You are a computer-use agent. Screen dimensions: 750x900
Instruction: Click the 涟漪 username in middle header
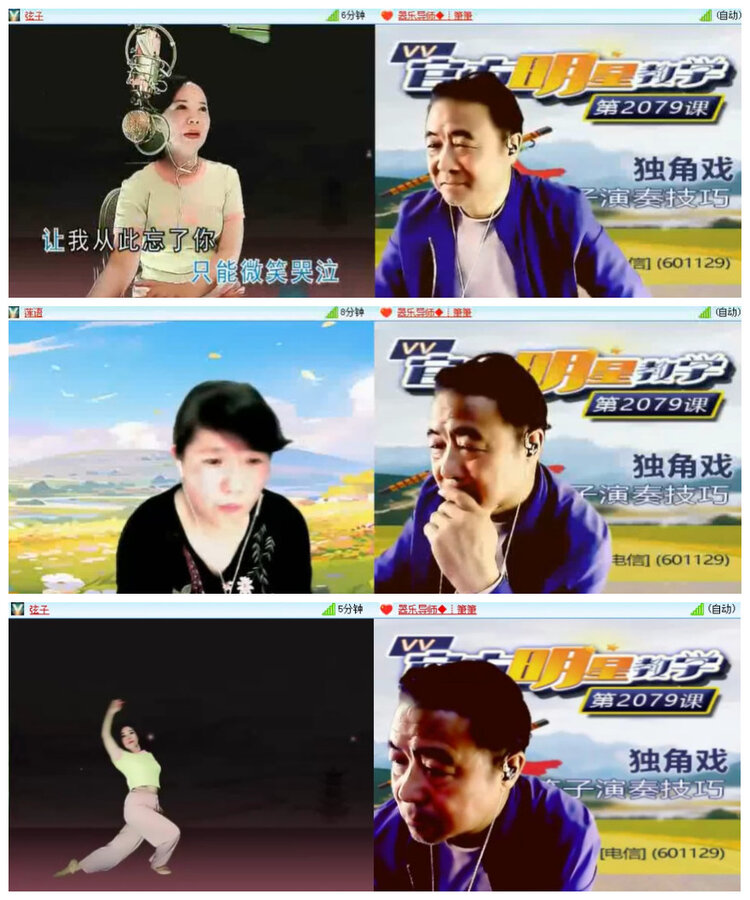coord(35,312)
